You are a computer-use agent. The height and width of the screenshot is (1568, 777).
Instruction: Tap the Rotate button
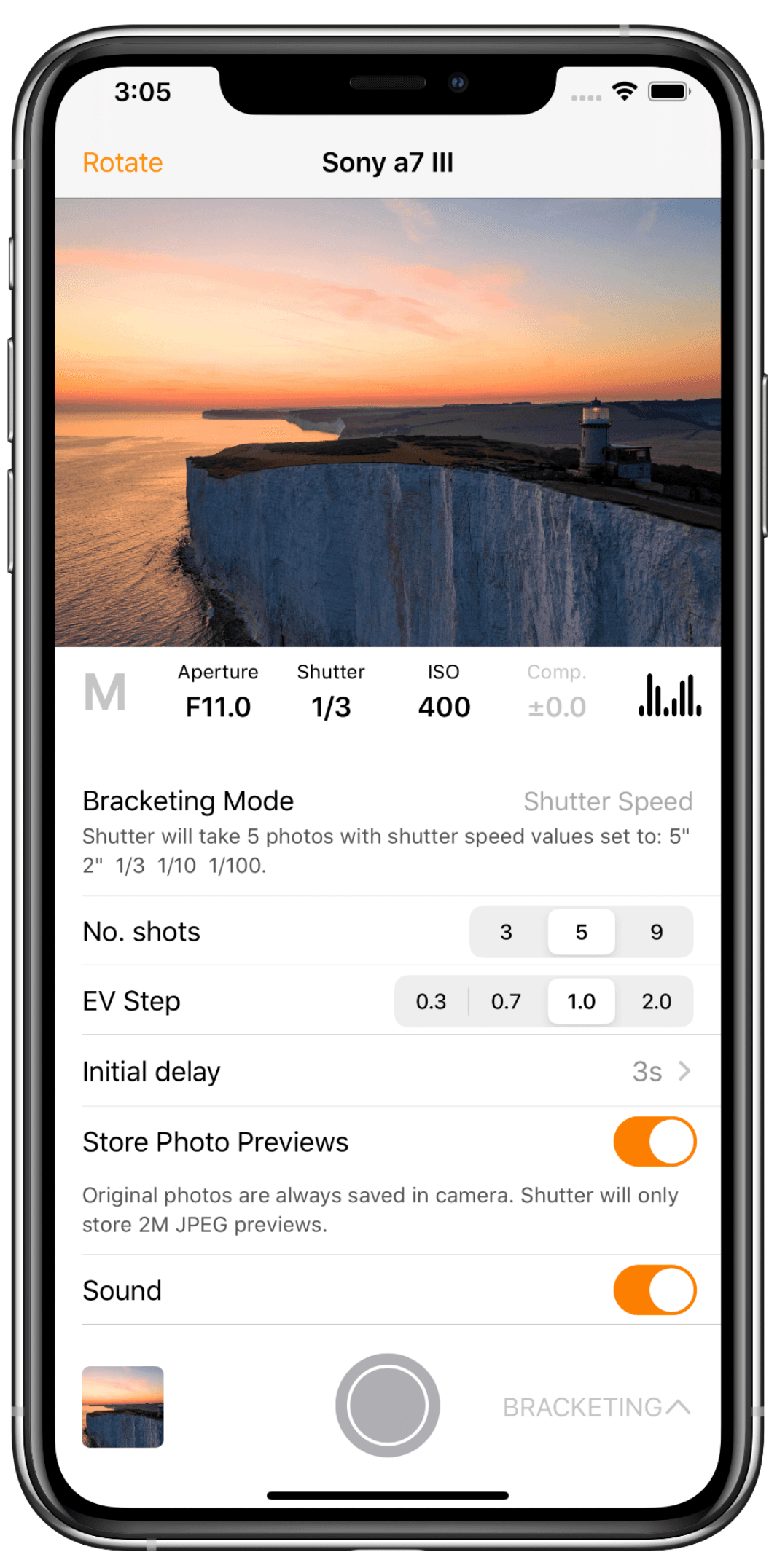tap(122, 162)
